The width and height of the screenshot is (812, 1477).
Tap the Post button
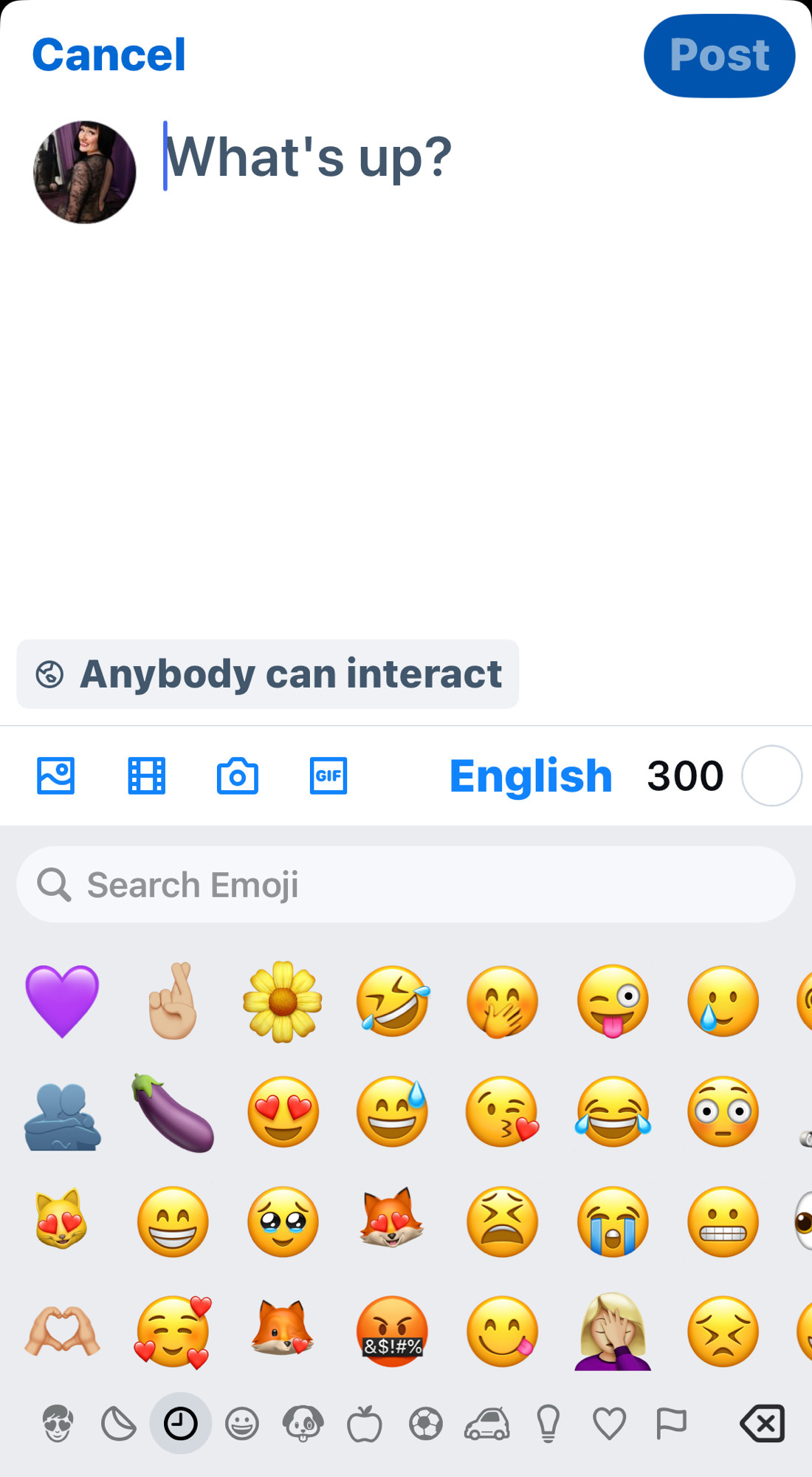[x=719, y=56]
